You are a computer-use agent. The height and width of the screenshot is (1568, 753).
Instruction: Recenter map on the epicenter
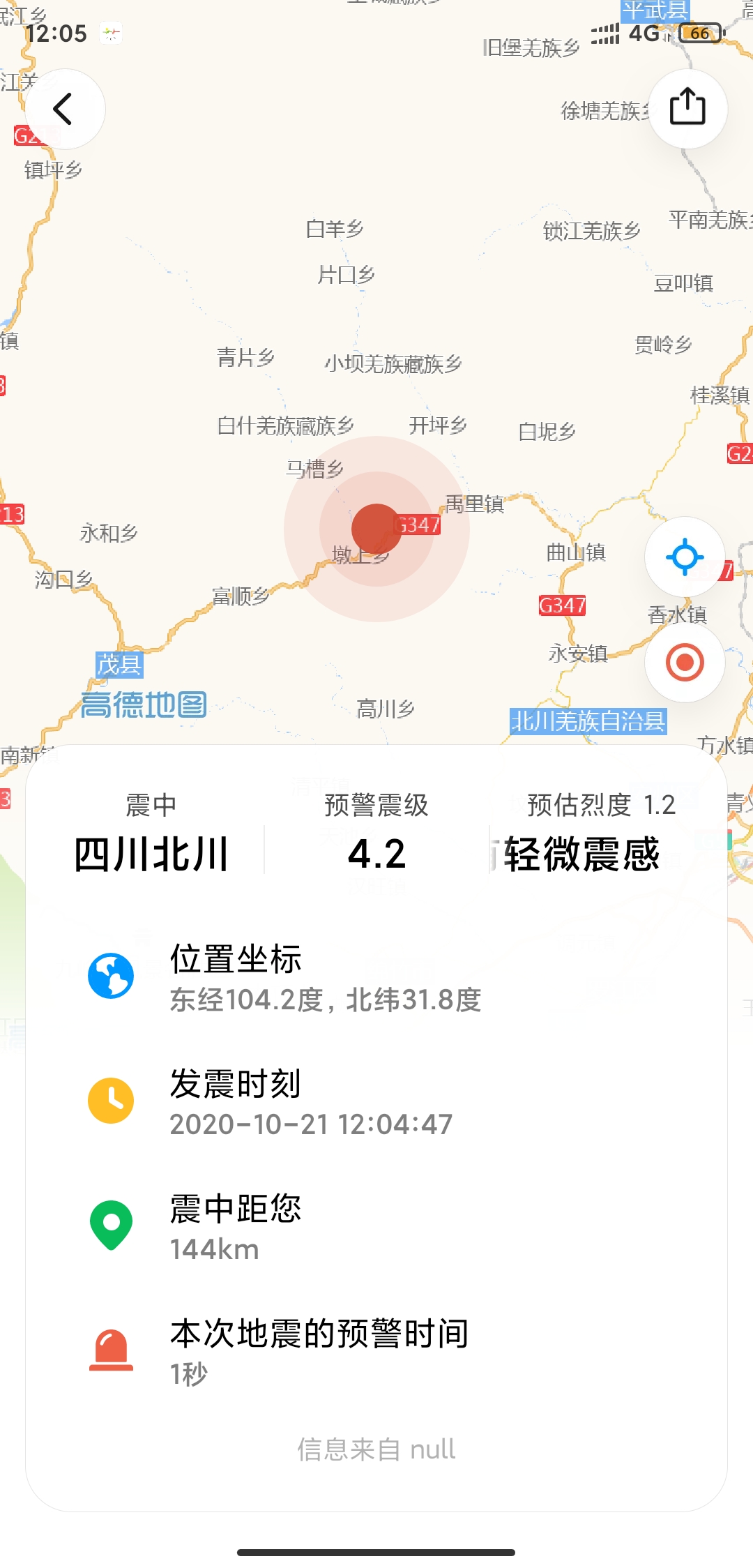[685, 663]
